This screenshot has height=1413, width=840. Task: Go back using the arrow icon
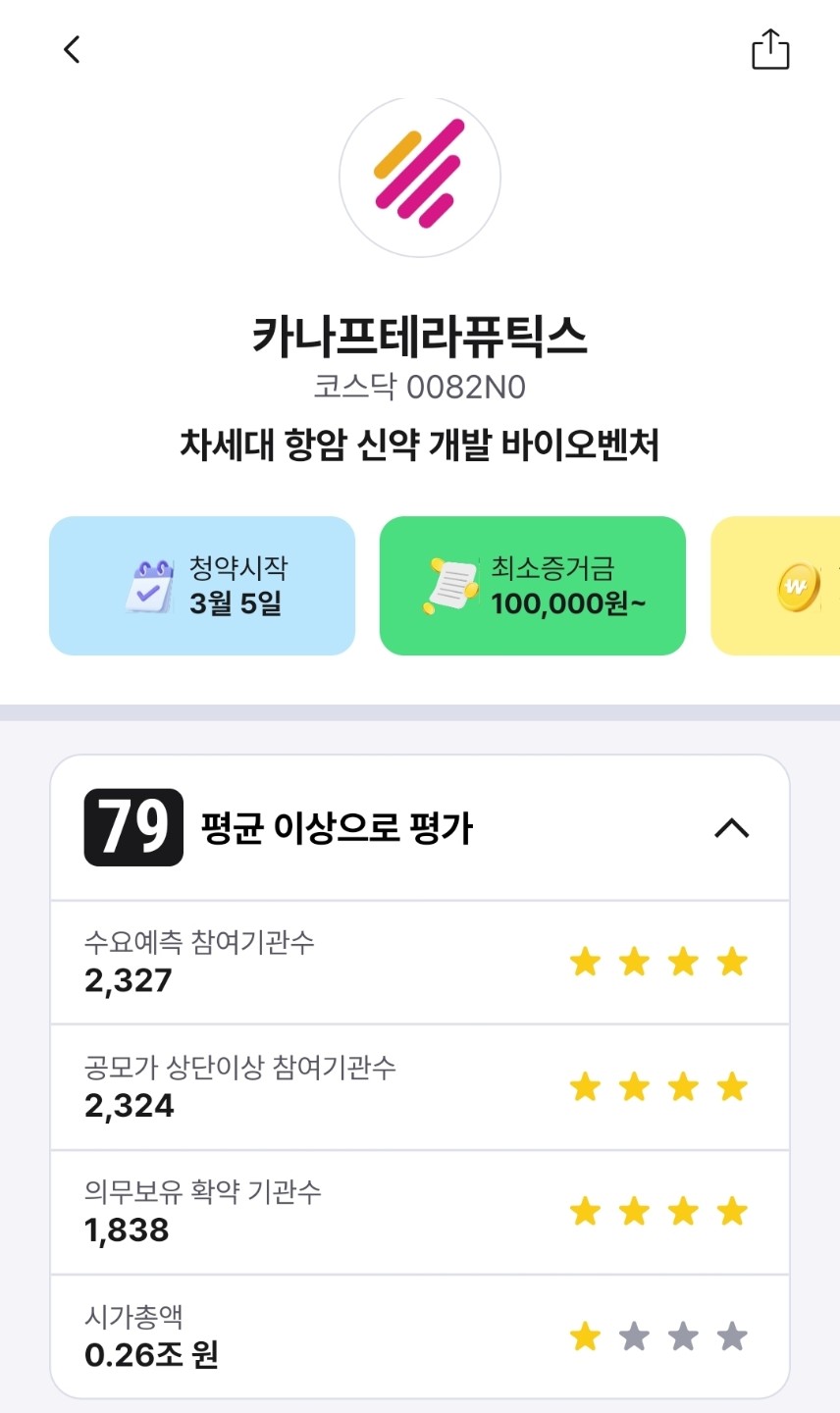tap(72, 50)
